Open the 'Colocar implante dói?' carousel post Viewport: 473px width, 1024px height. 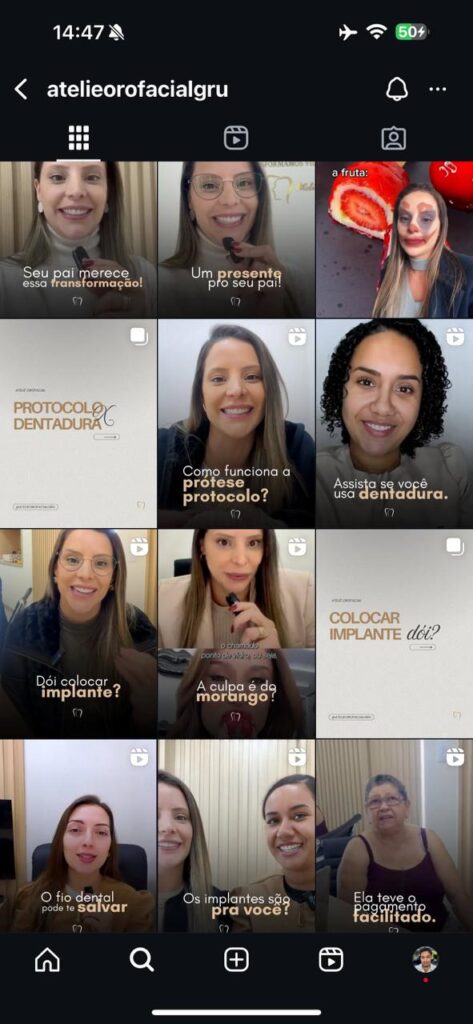(x=395, y=634)
